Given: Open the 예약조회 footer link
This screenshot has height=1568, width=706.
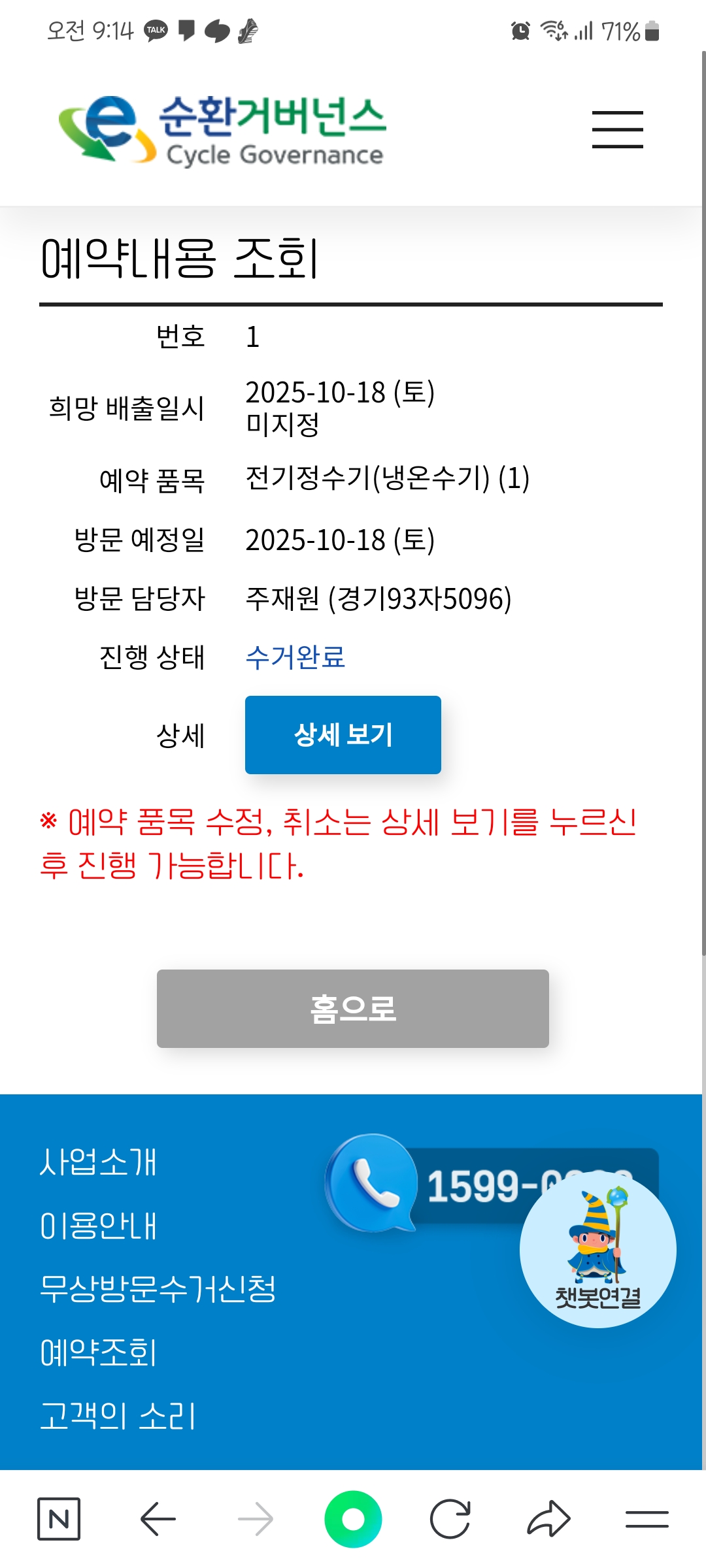Looking at the screenshot, I should [98, 1352].
